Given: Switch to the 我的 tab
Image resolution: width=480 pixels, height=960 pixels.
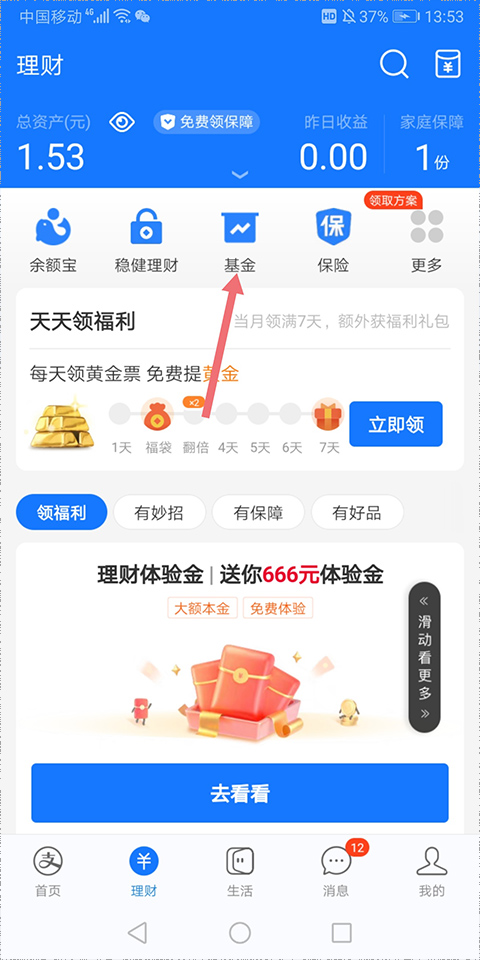Looking at the screenshot, I should pyautogui.click(x=432, y=872).
